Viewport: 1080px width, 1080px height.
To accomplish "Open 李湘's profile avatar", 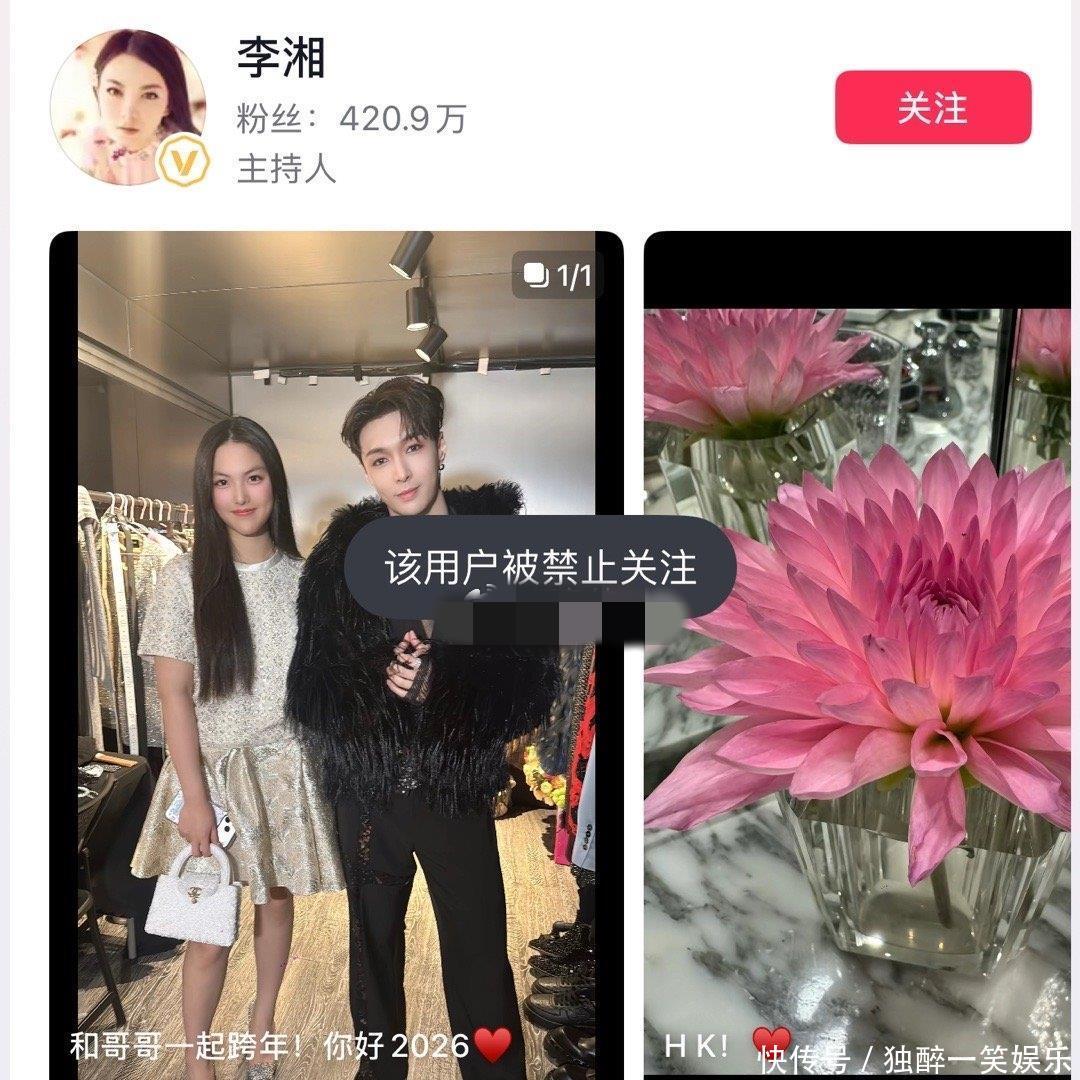I will 127,107.
